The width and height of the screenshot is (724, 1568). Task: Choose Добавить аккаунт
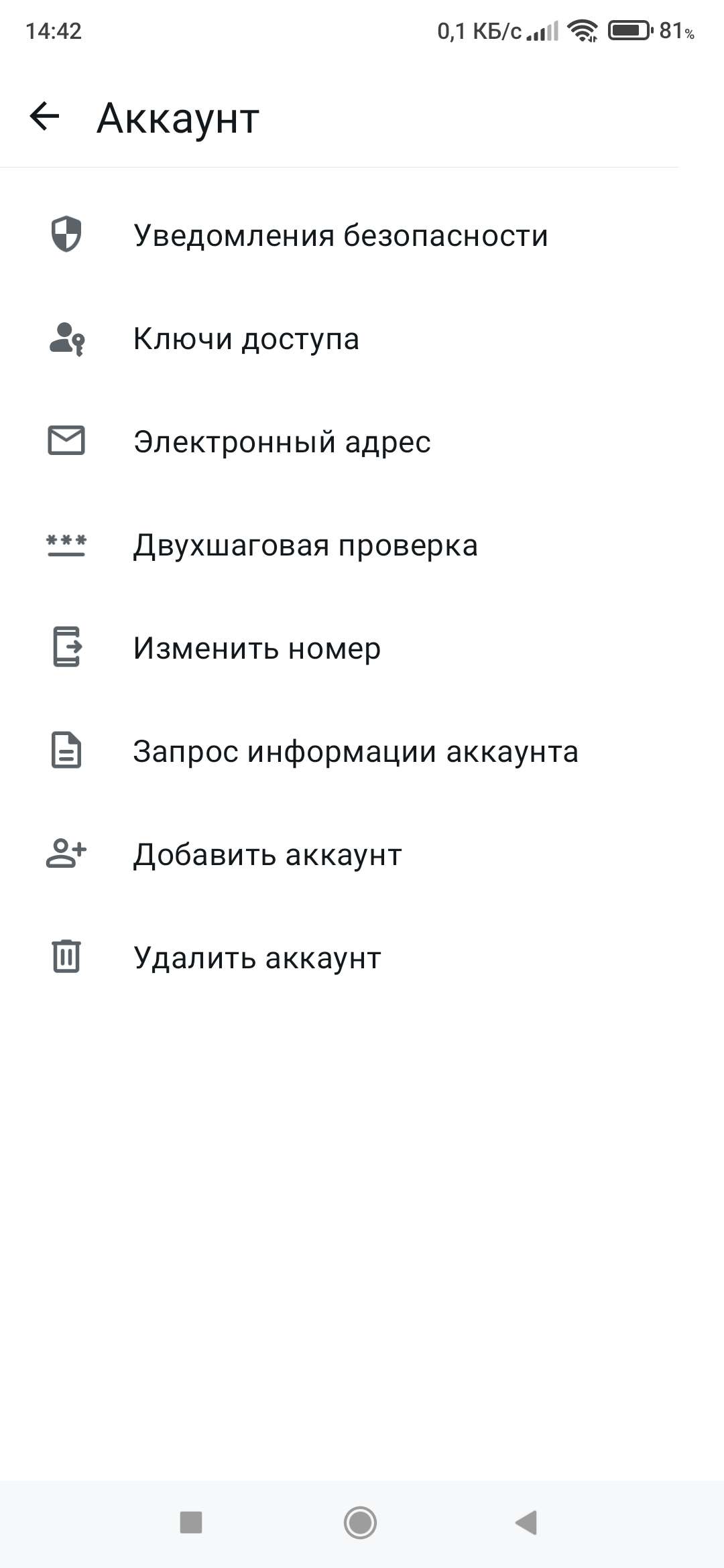point(267,855)
